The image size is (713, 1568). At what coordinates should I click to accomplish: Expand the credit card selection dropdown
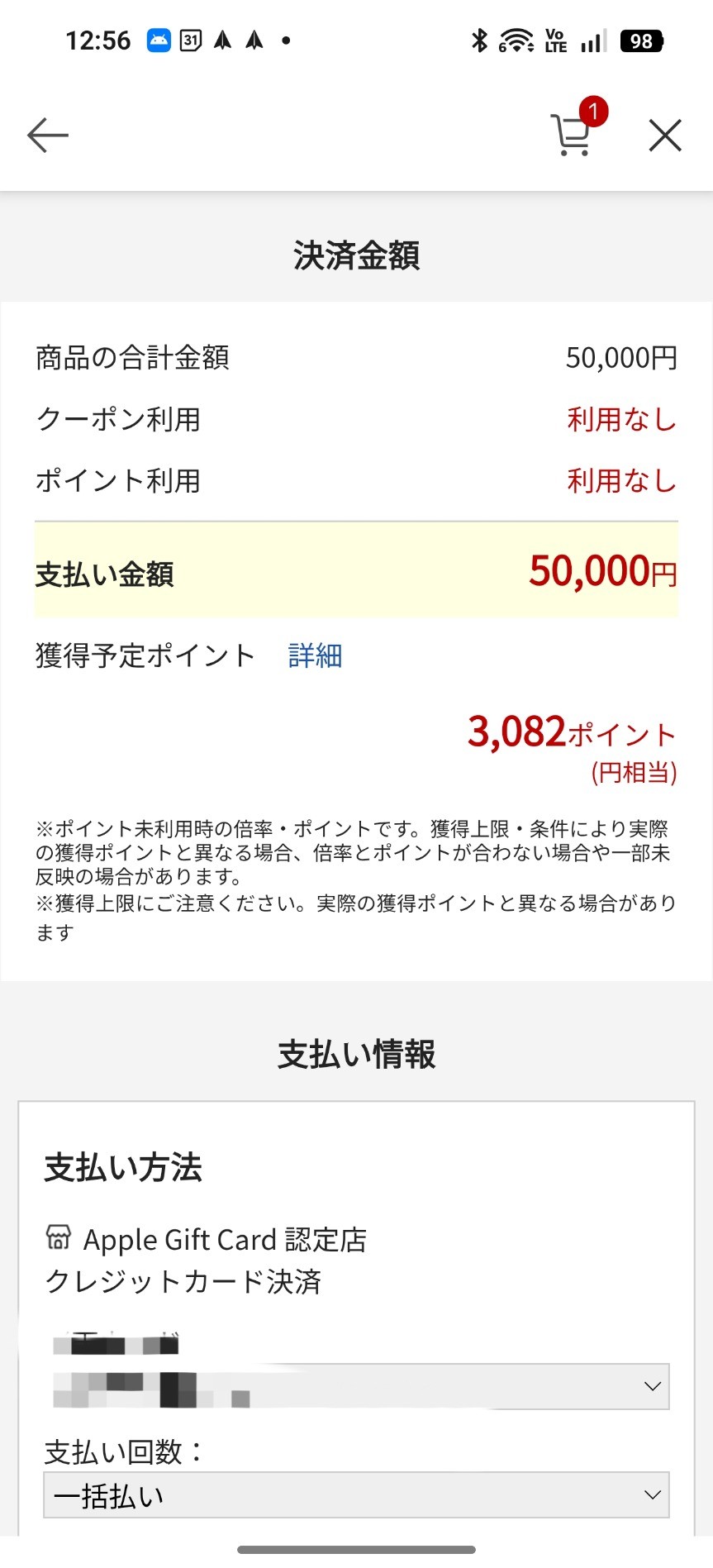point(356,1386)
